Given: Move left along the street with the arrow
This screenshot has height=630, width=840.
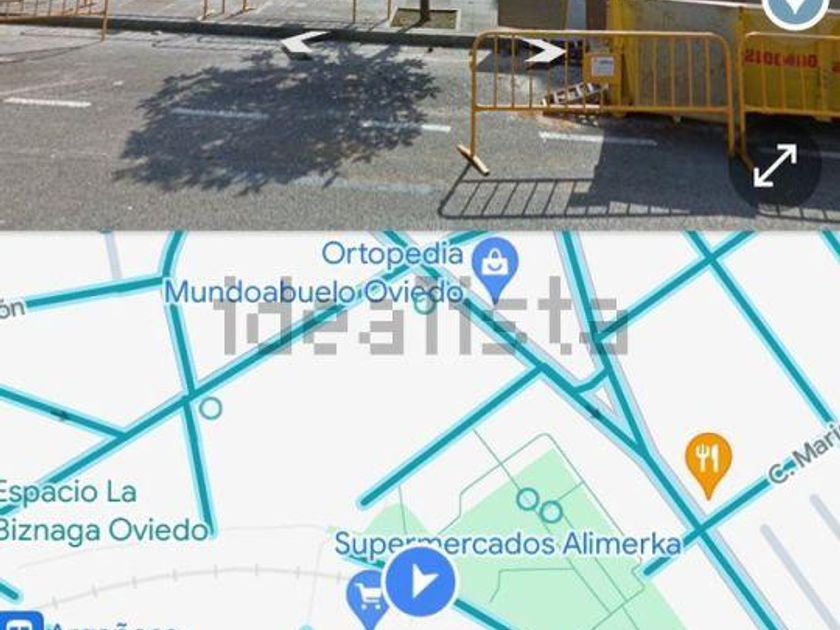Looking at the screenshot, I should pos(304,43).
